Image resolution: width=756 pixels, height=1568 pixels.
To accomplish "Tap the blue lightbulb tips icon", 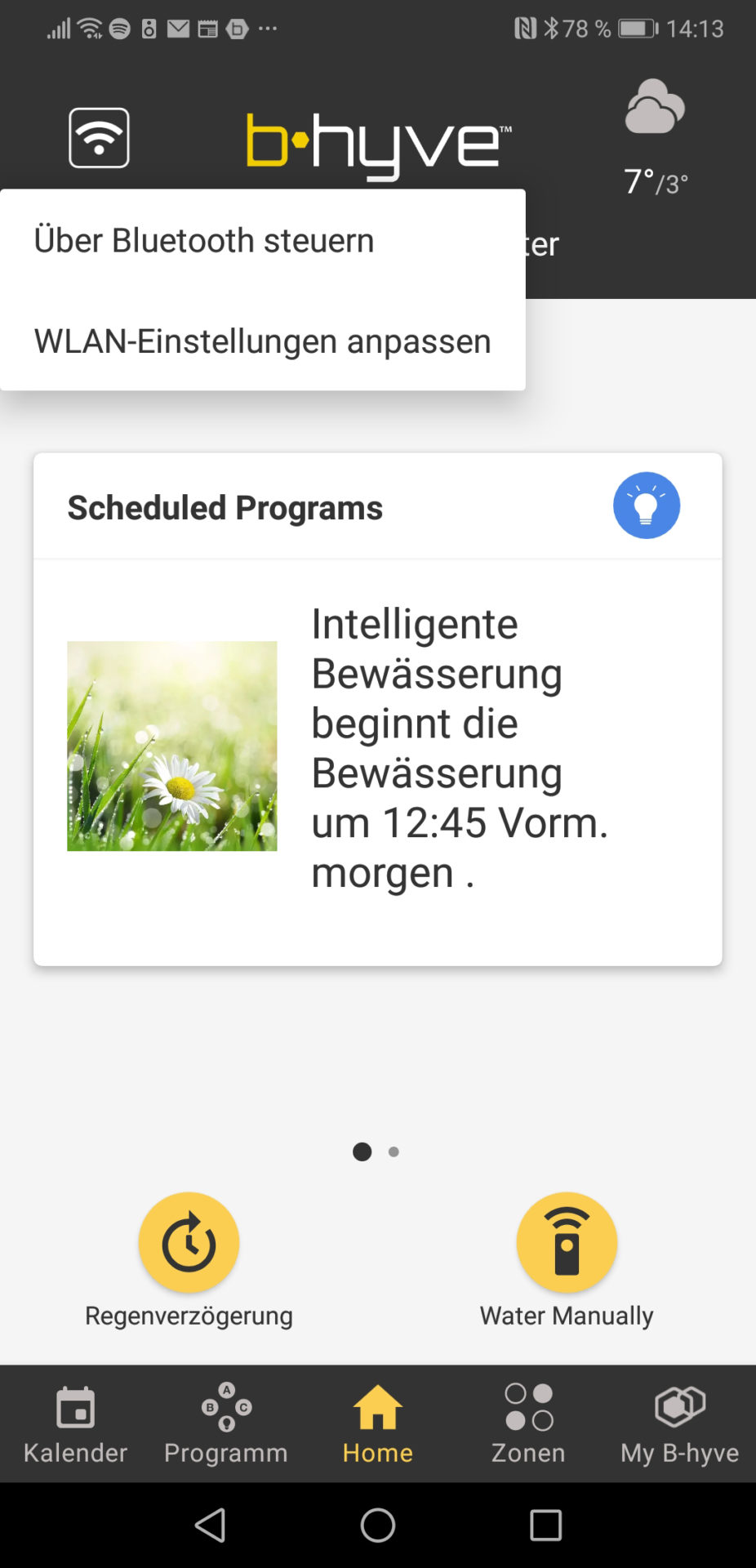I will pyautogui.click(x=646, y=506).
